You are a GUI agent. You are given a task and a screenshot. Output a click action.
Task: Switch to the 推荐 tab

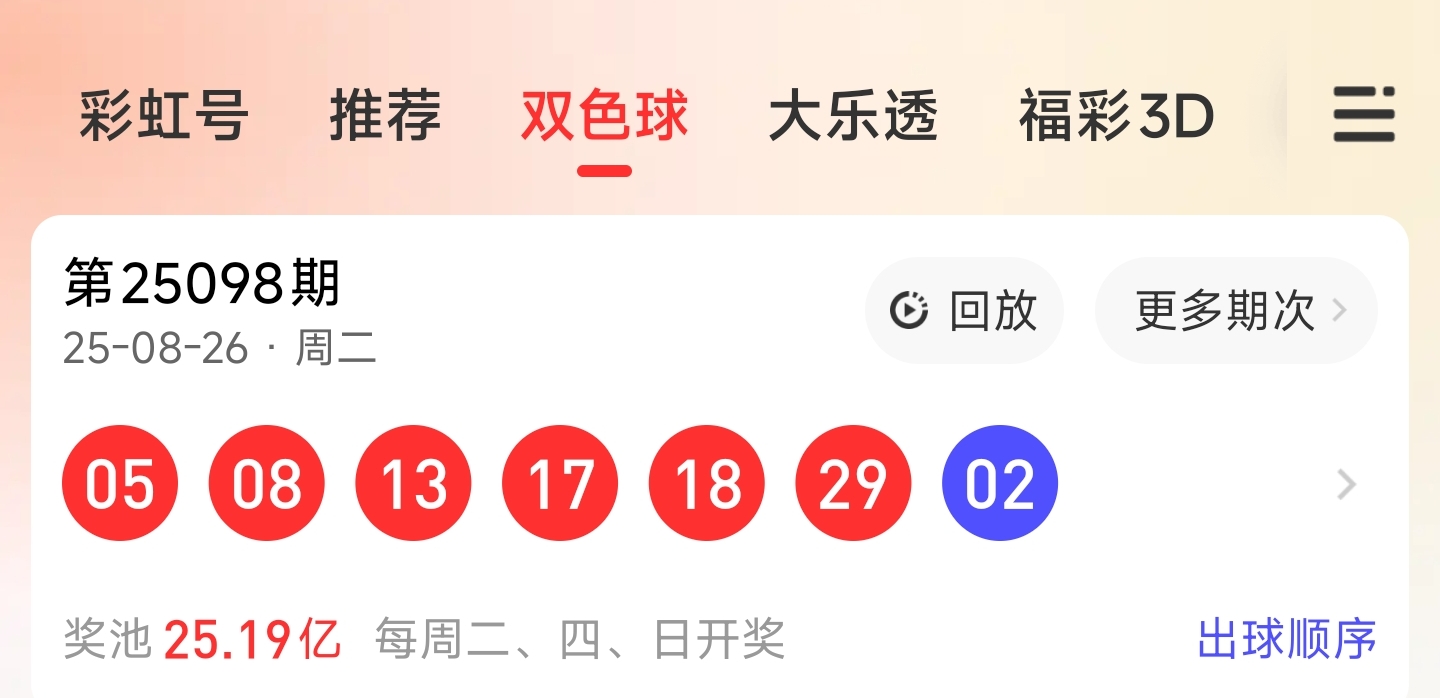385,115
